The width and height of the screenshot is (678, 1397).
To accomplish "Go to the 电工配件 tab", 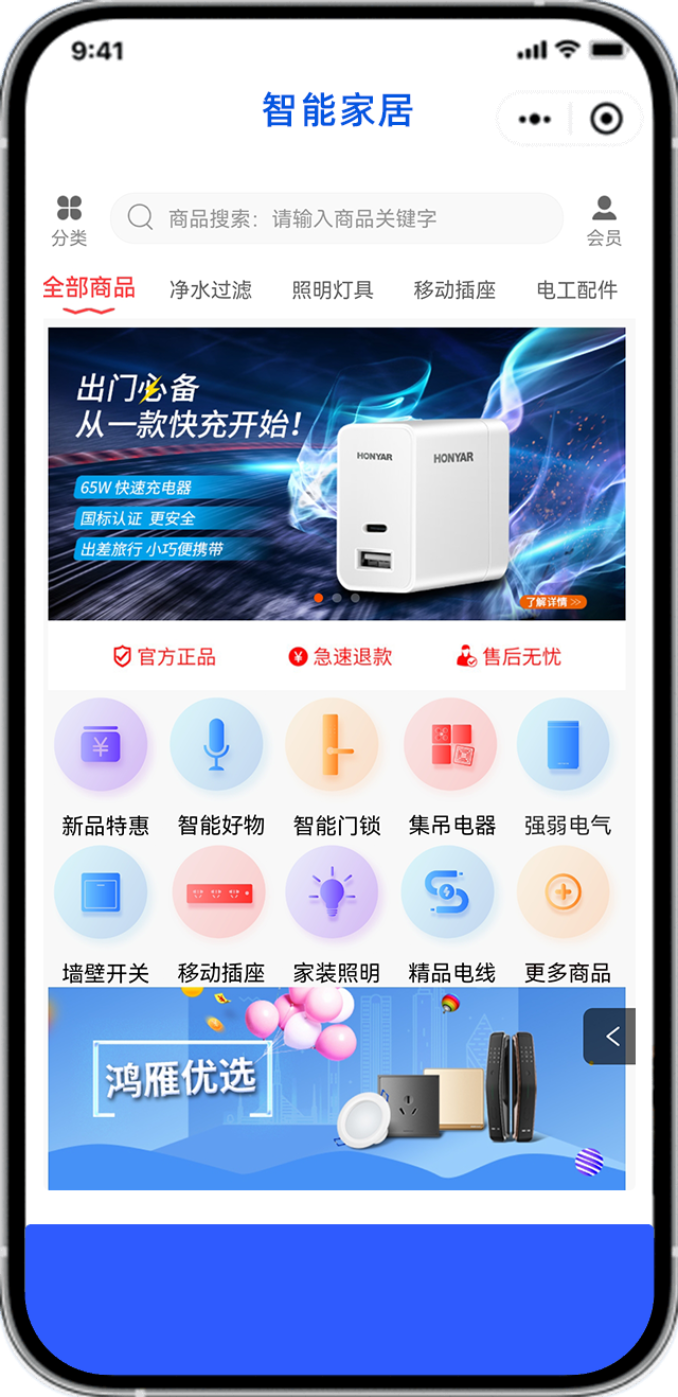I will pyautogui.click(x=576, y=290).
